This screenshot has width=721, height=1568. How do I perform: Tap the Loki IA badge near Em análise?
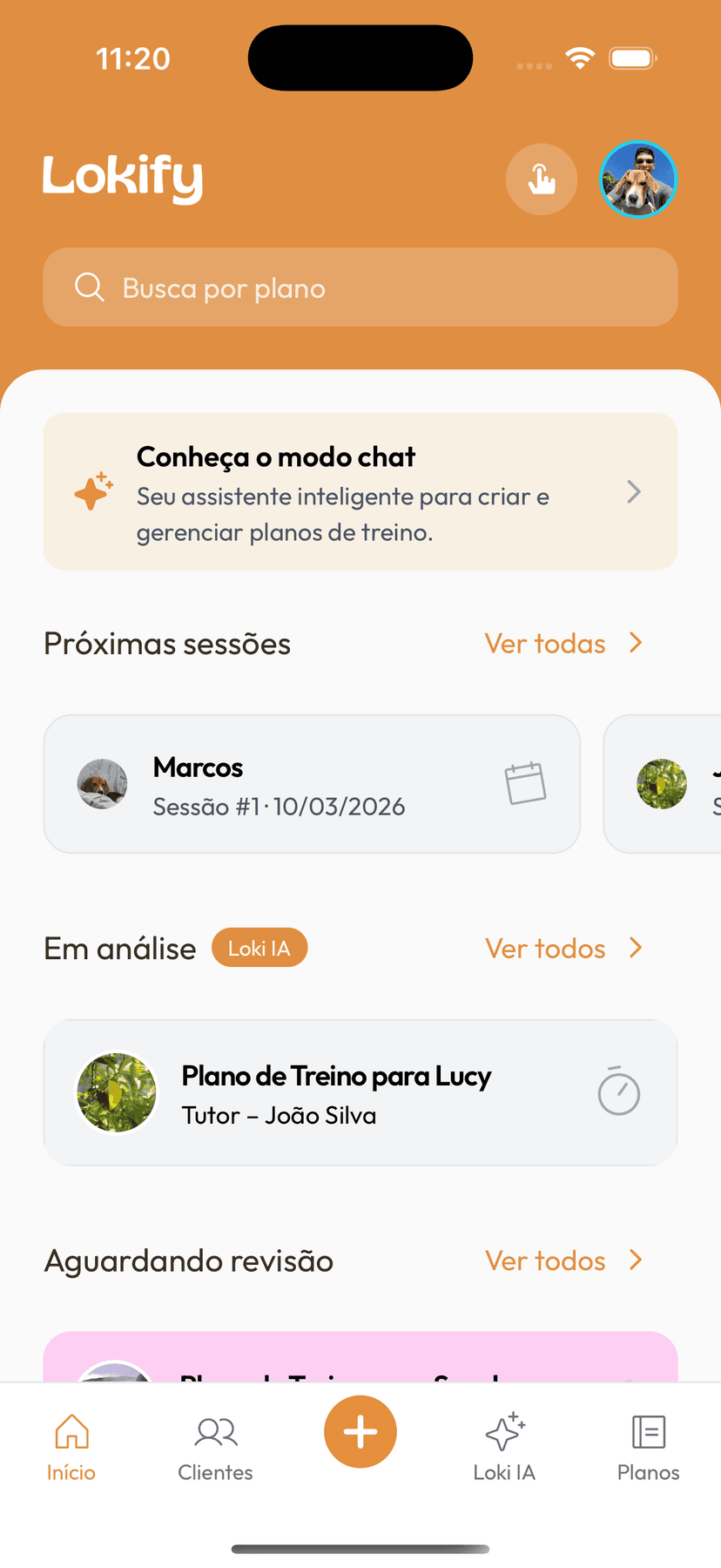pyautogui.click(x=259, y=947)
